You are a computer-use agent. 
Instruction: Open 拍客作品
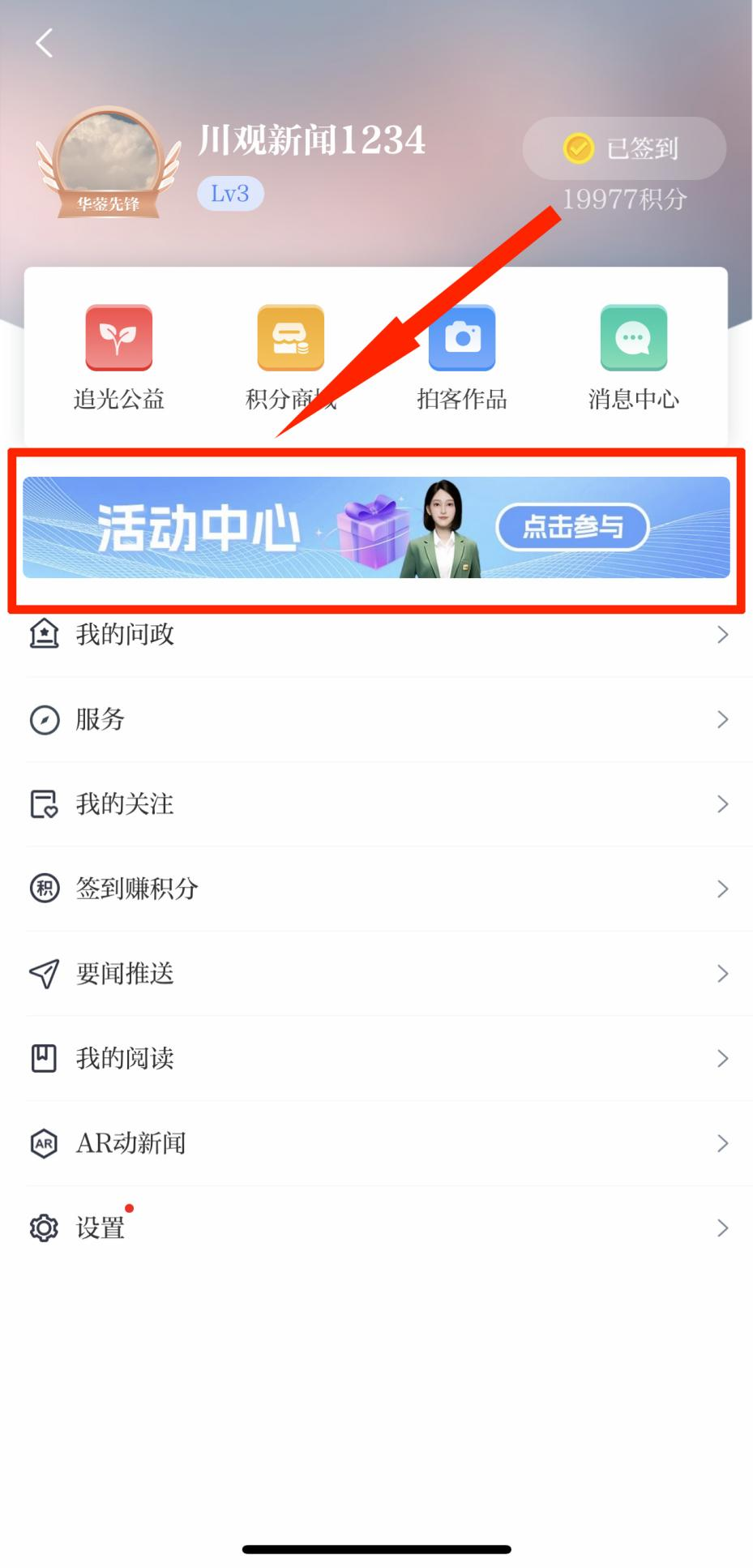click(x=462, y=357)
